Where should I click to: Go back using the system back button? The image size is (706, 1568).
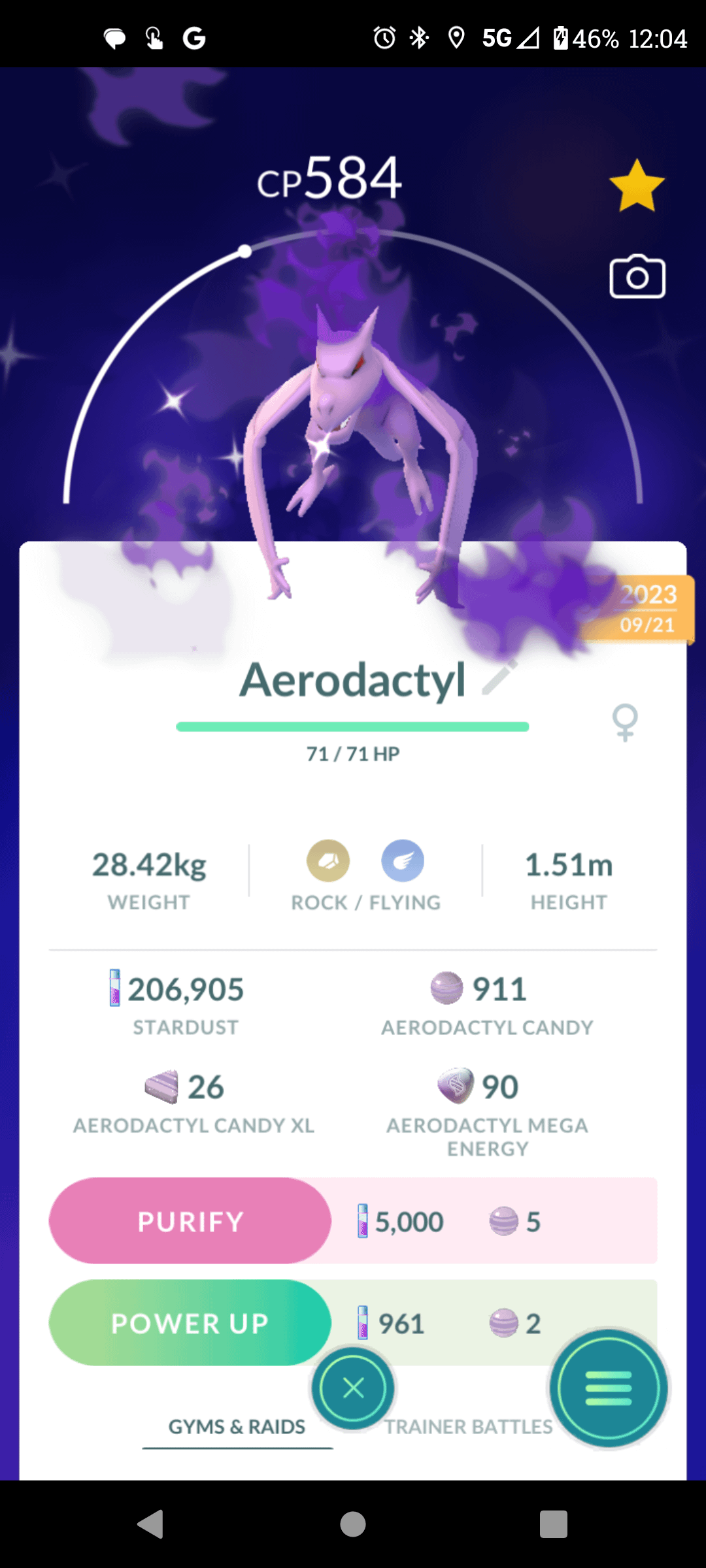click(x=151, y=1524)
